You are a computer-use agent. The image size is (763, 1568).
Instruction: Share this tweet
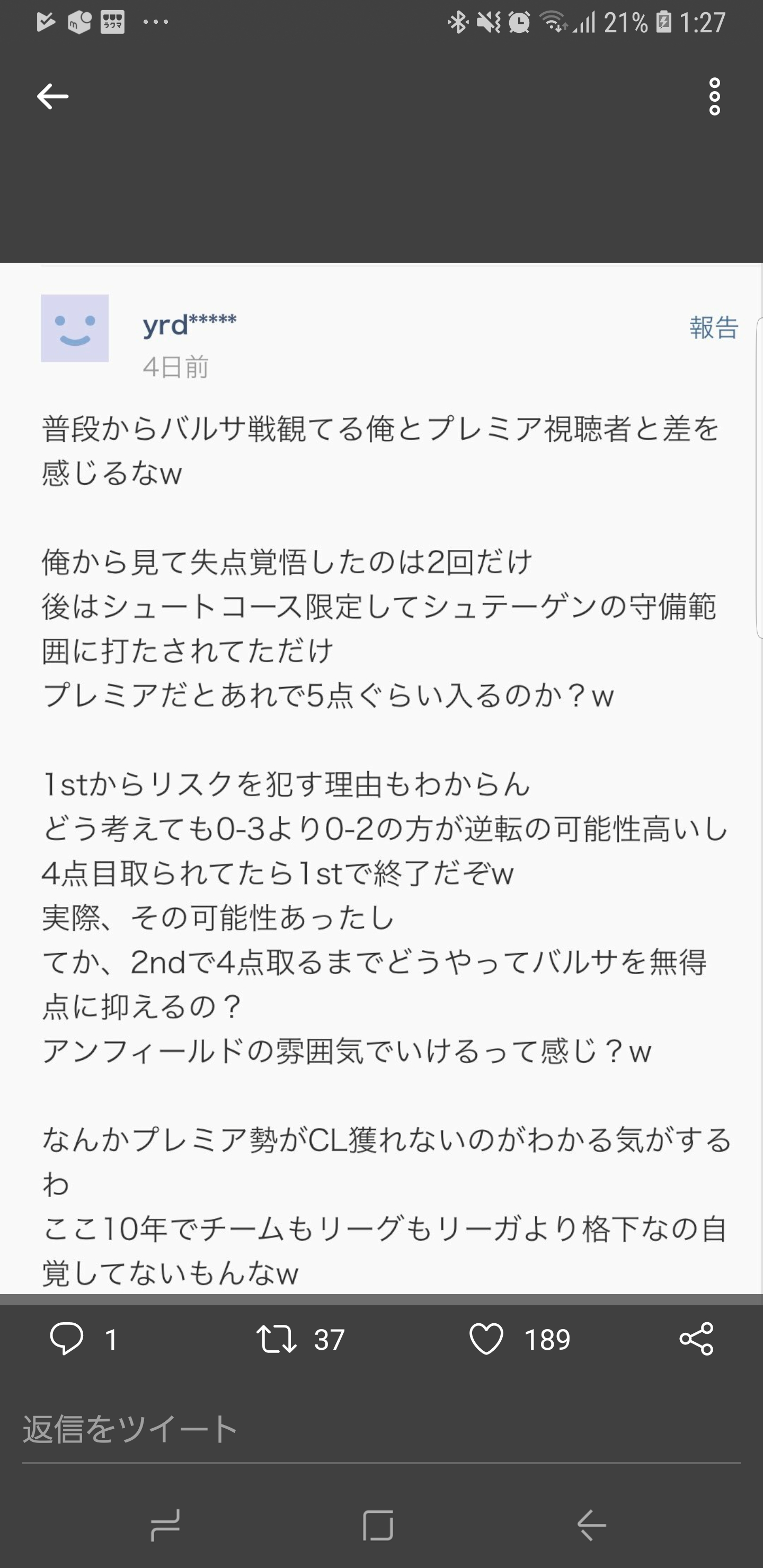[x=696, y=1339]
